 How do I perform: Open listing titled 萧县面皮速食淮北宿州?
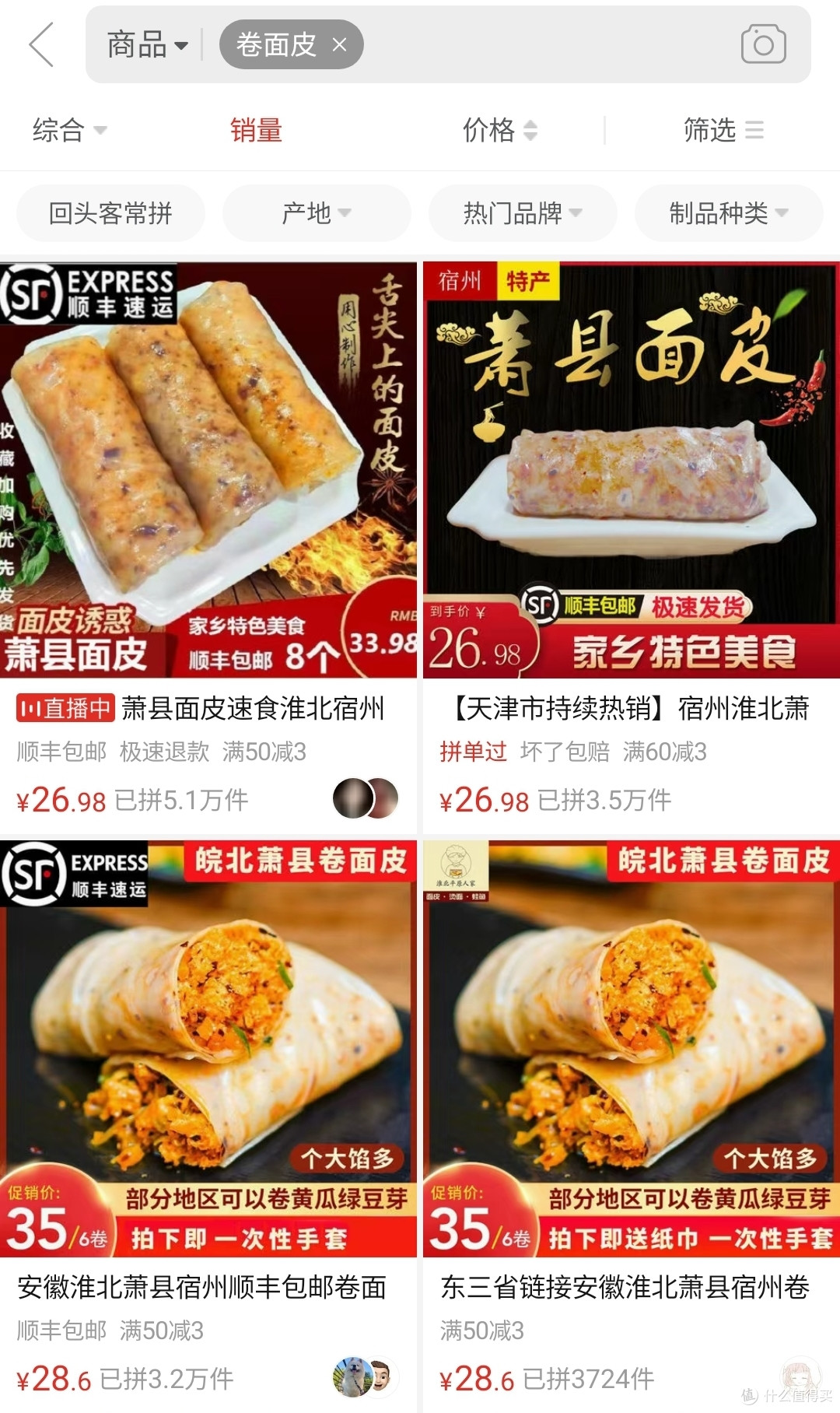[257, 708]
